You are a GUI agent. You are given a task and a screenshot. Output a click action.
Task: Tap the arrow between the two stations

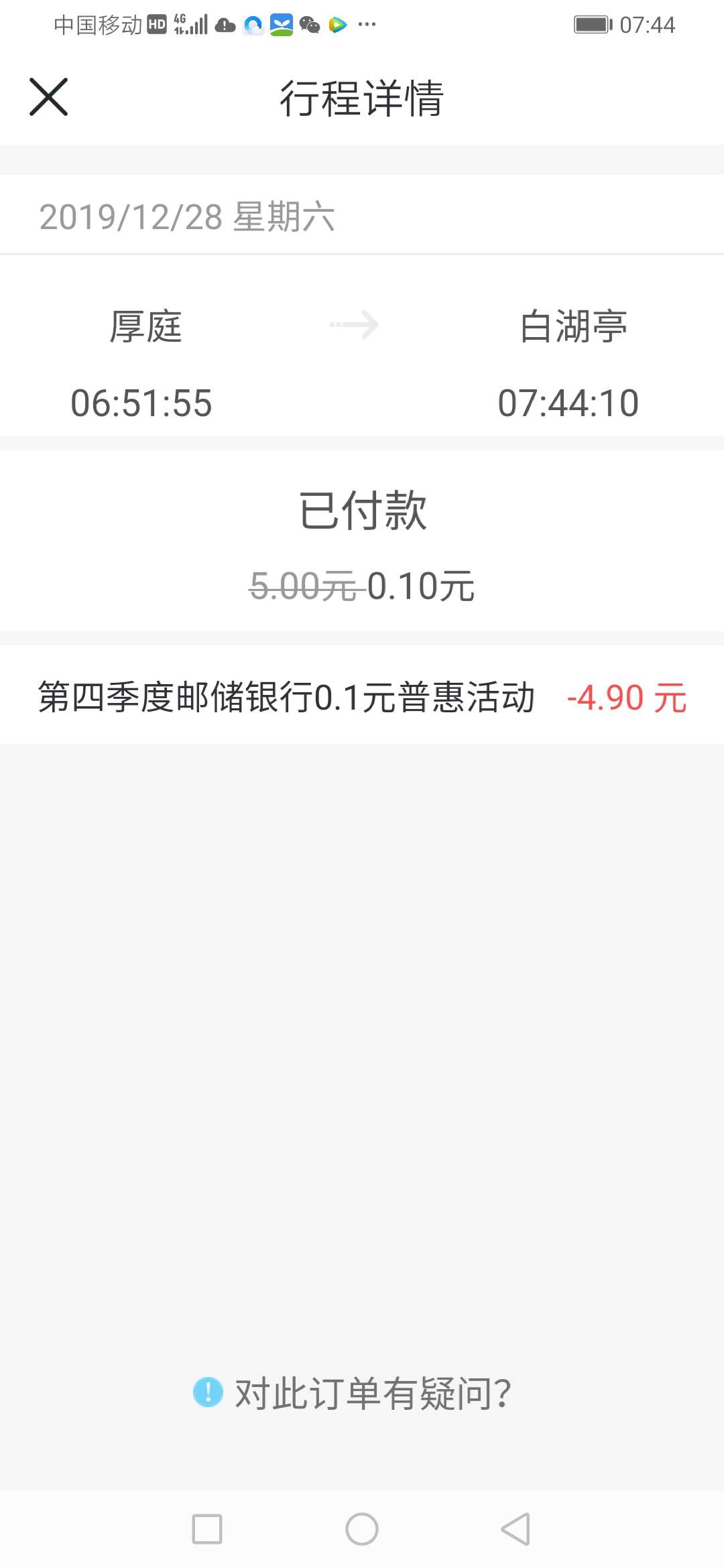tap(355, 326)
